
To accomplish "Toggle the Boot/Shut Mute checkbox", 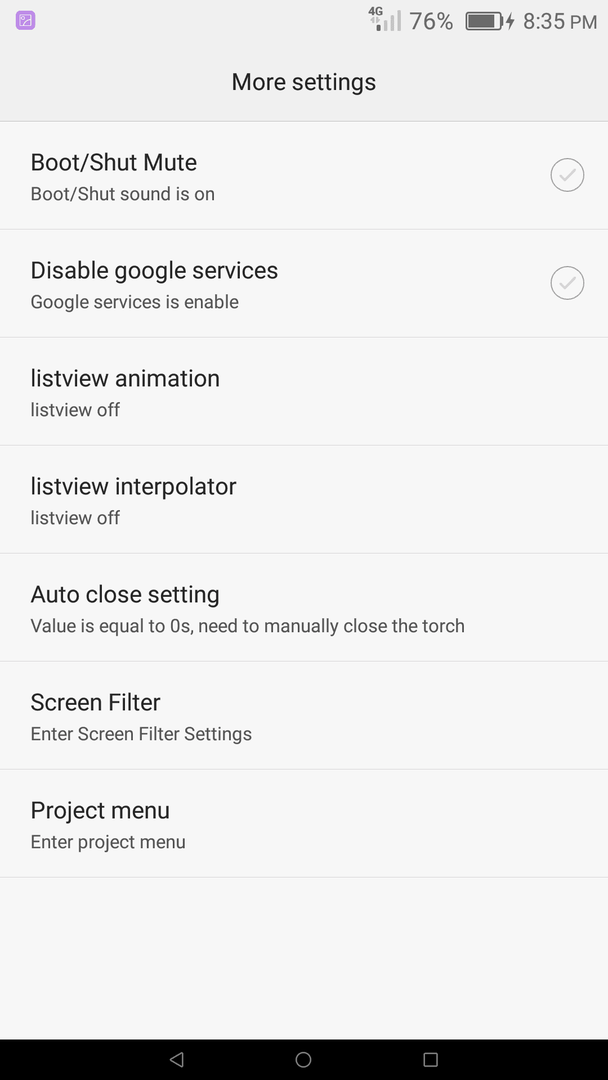I will pos(567,176).
